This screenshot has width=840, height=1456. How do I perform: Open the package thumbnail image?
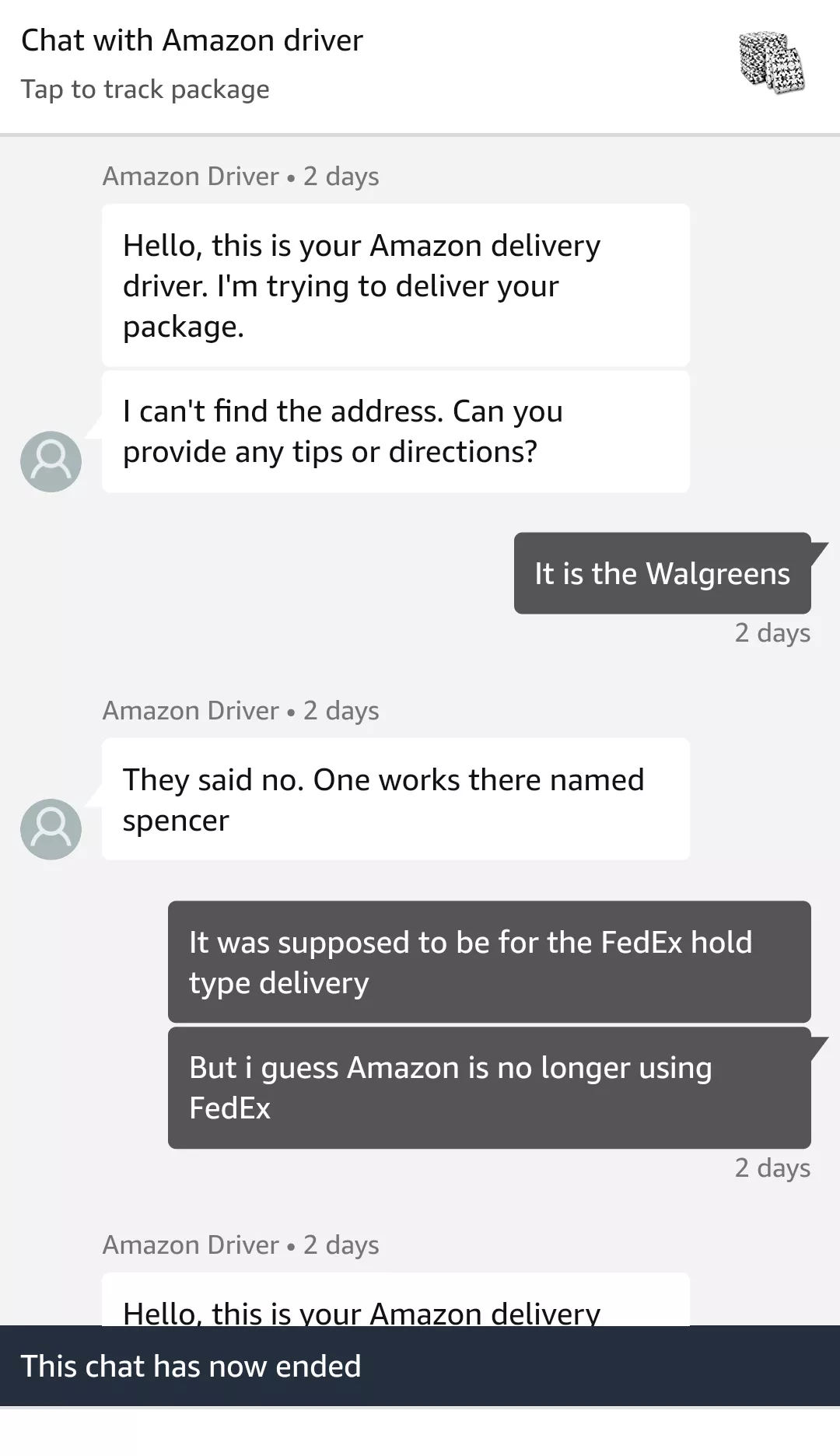[771, 63]
